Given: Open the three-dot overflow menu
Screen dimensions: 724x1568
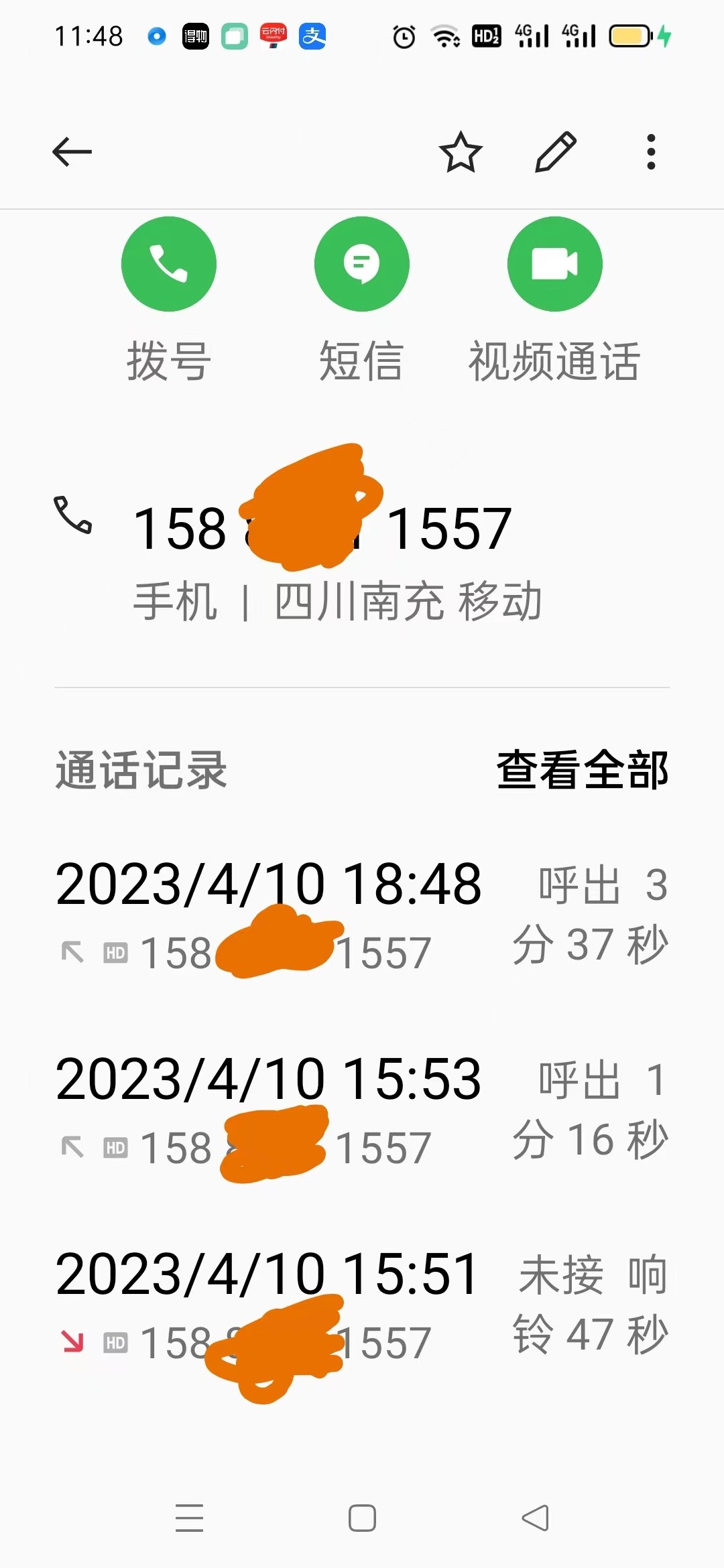Looking at the screenshot, I should coord(650,152).
